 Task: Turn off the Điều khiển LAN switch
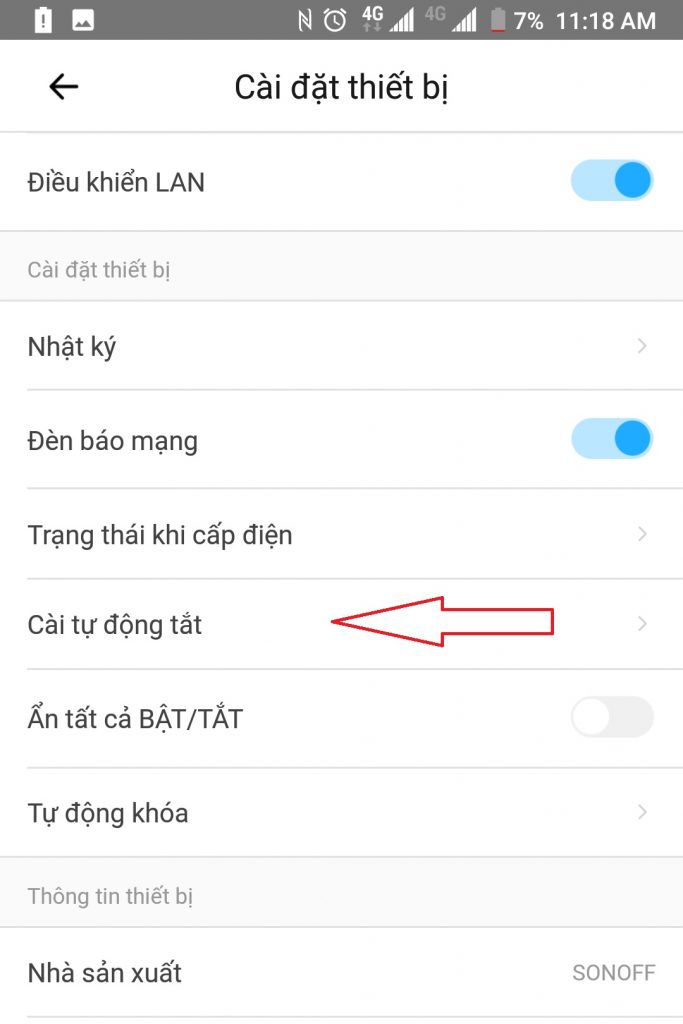tap(611, 181)
